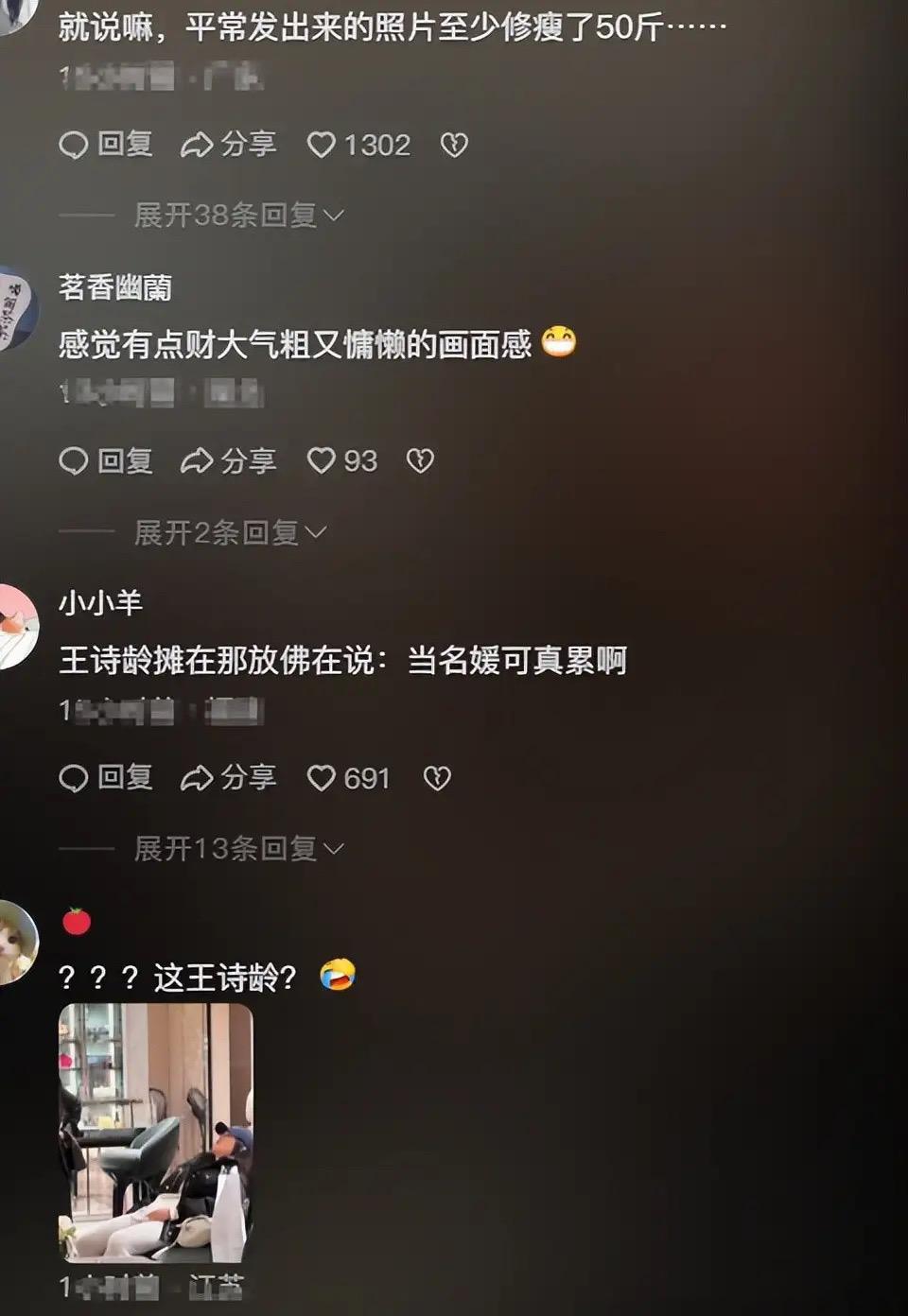This screenshot has height=1316, width=908.
Task: Share 小小羊's comment
Action: pos(228,778)
